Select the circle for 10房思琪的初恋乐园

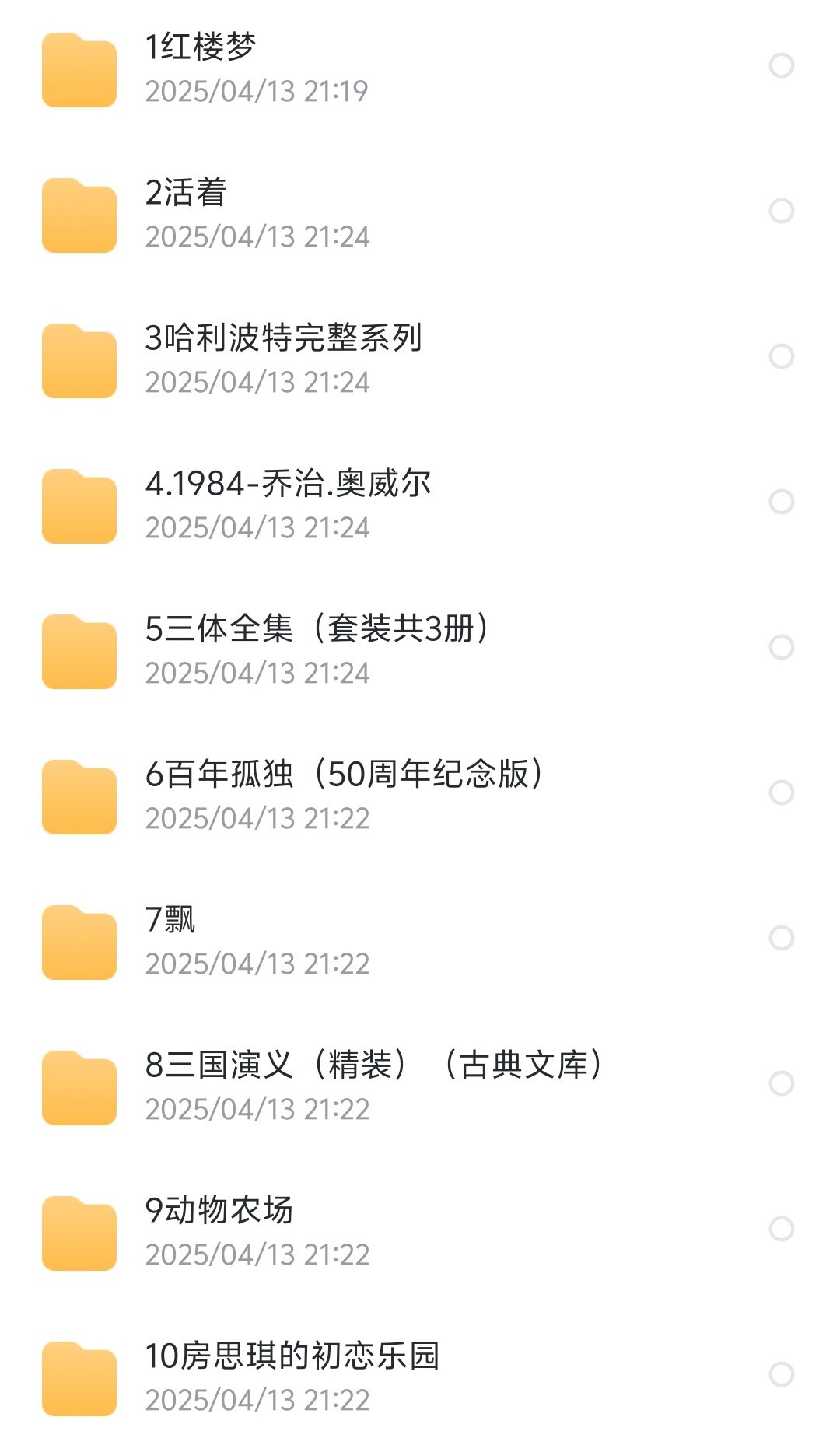tap(782, 1374)
